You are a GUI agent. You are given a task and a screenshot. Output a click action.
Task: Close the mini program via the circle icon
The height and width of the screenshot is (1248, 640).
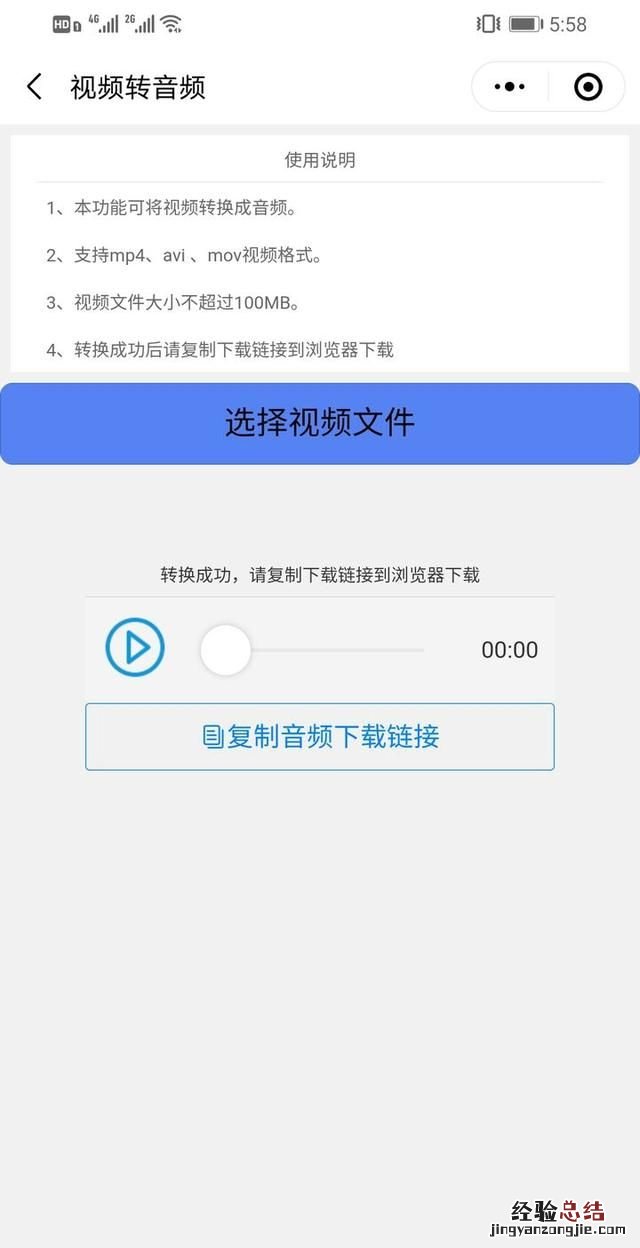pyautogui.click(x=588, y=87)
